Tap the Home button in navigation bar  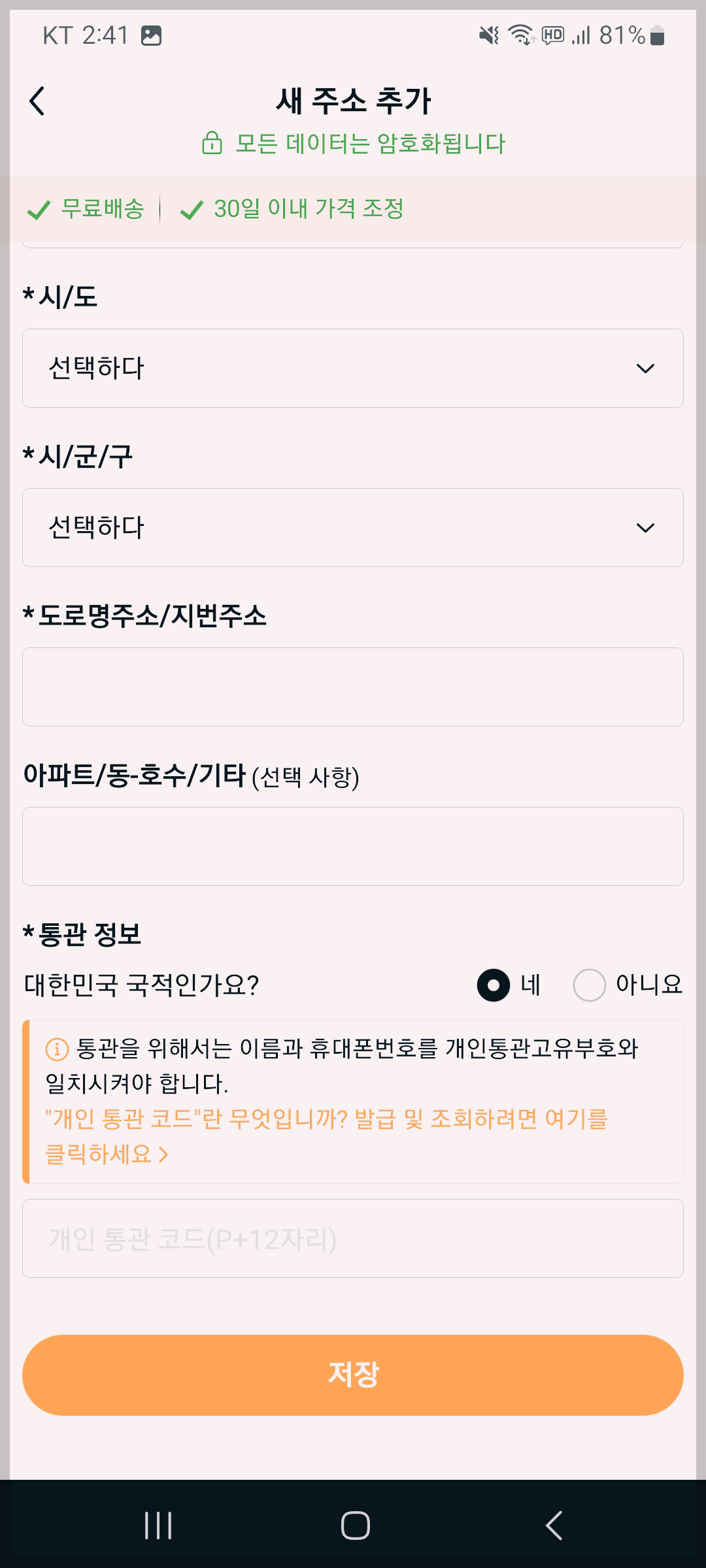pyautogui.click(x=353, y=1526)
